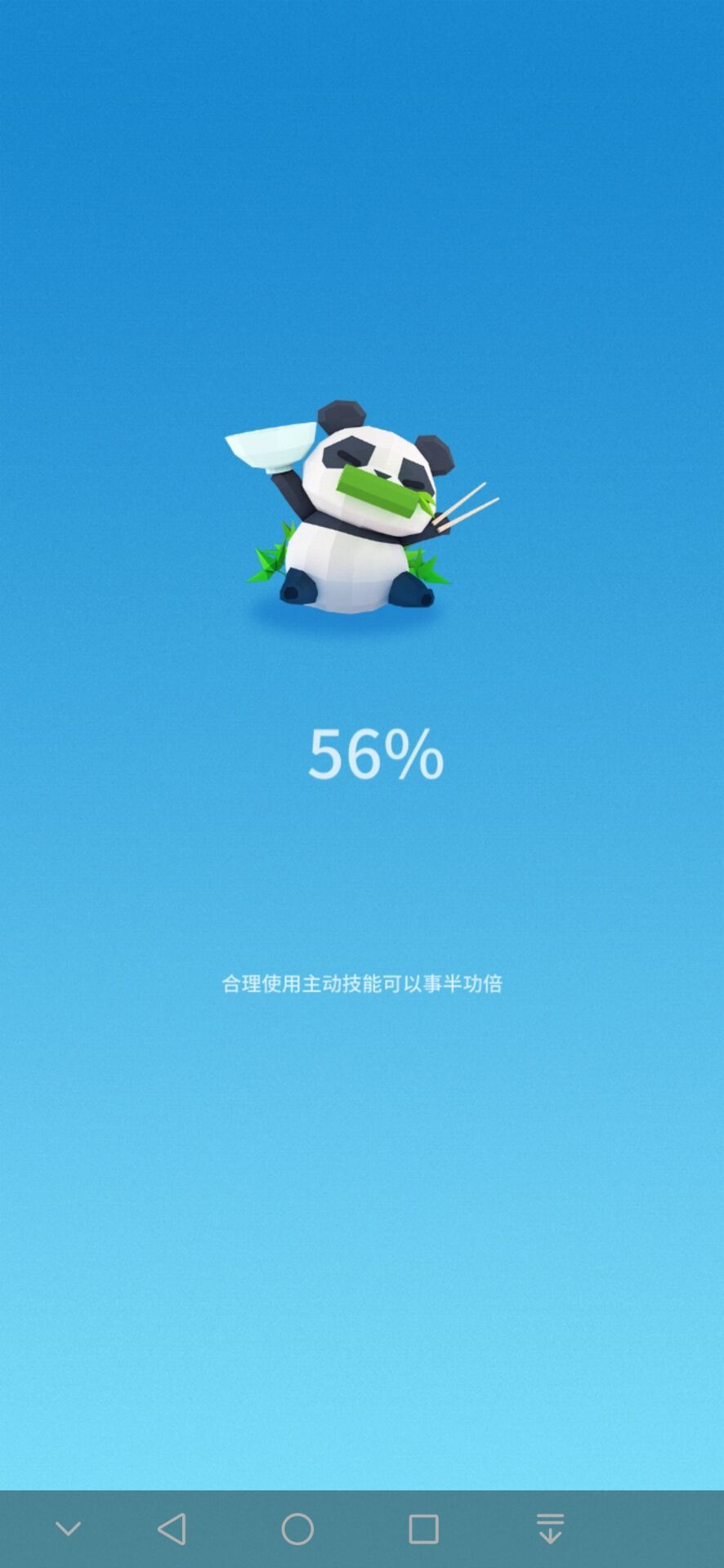Viewport: 724px width, 1568px height.
Task: Hide the navigation bar with the chevron
Action: point(68,1529)
